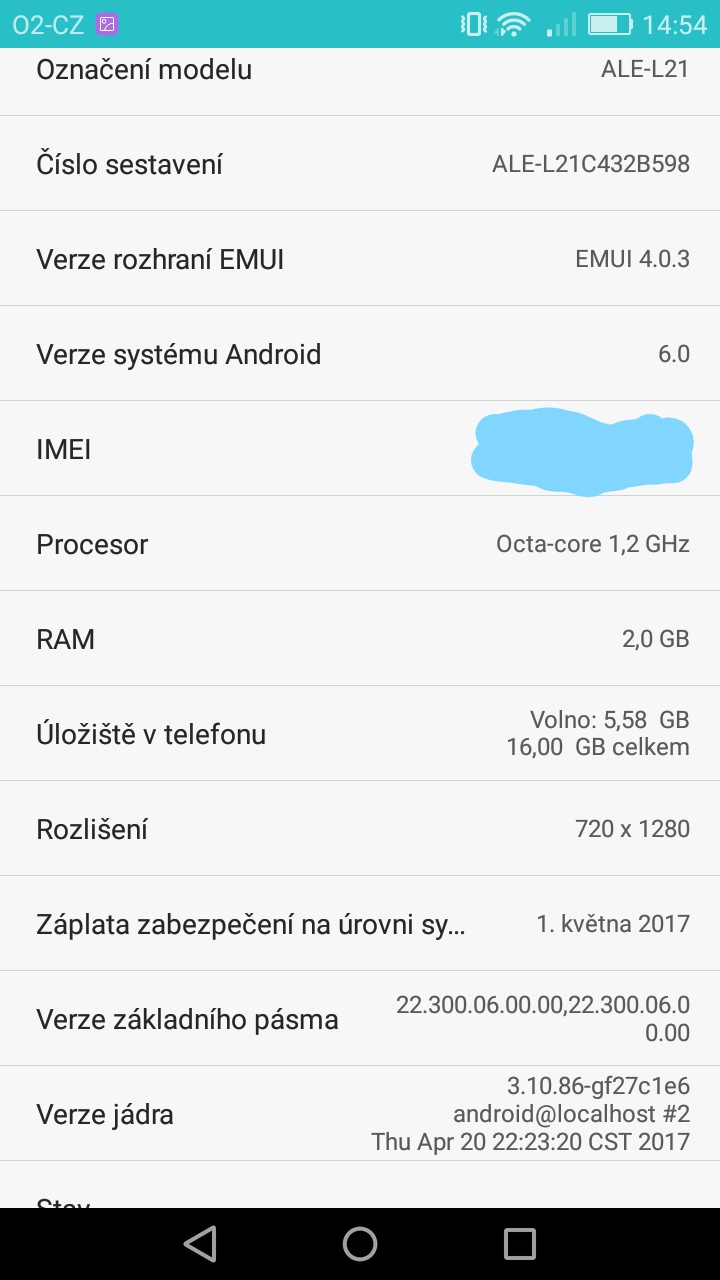The width and height of the screenshot is (720, 1280).
Task: Tap the Číslo sestavení row
Action: (360, 164)
